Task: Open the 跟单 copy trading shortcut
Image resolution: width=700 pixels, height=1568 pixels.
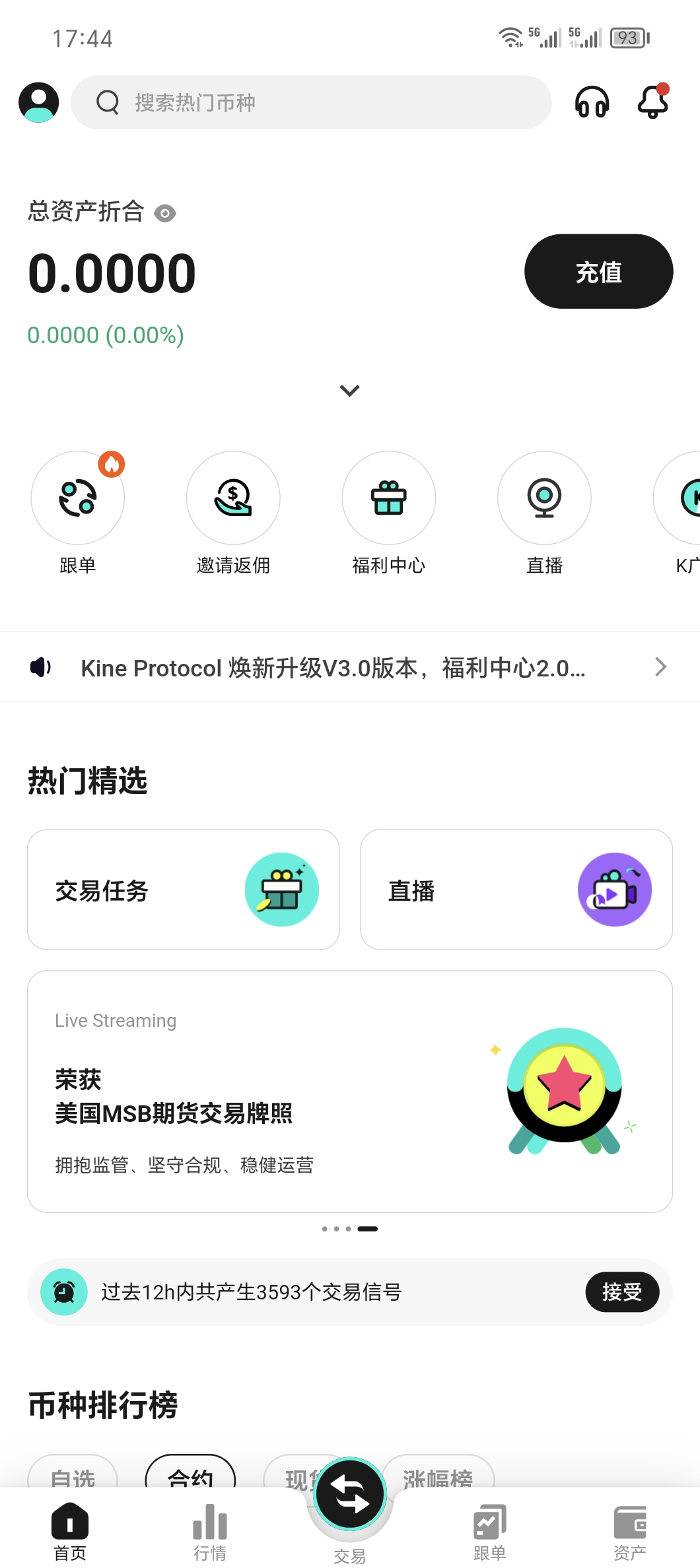Action: [78, 498]
